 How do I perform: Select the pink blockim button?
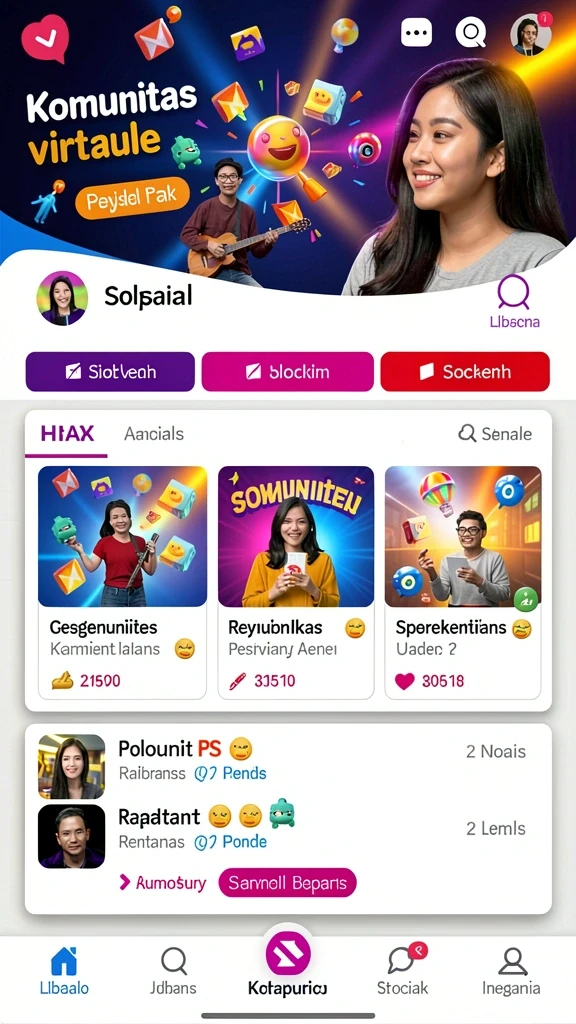point(287,372)
